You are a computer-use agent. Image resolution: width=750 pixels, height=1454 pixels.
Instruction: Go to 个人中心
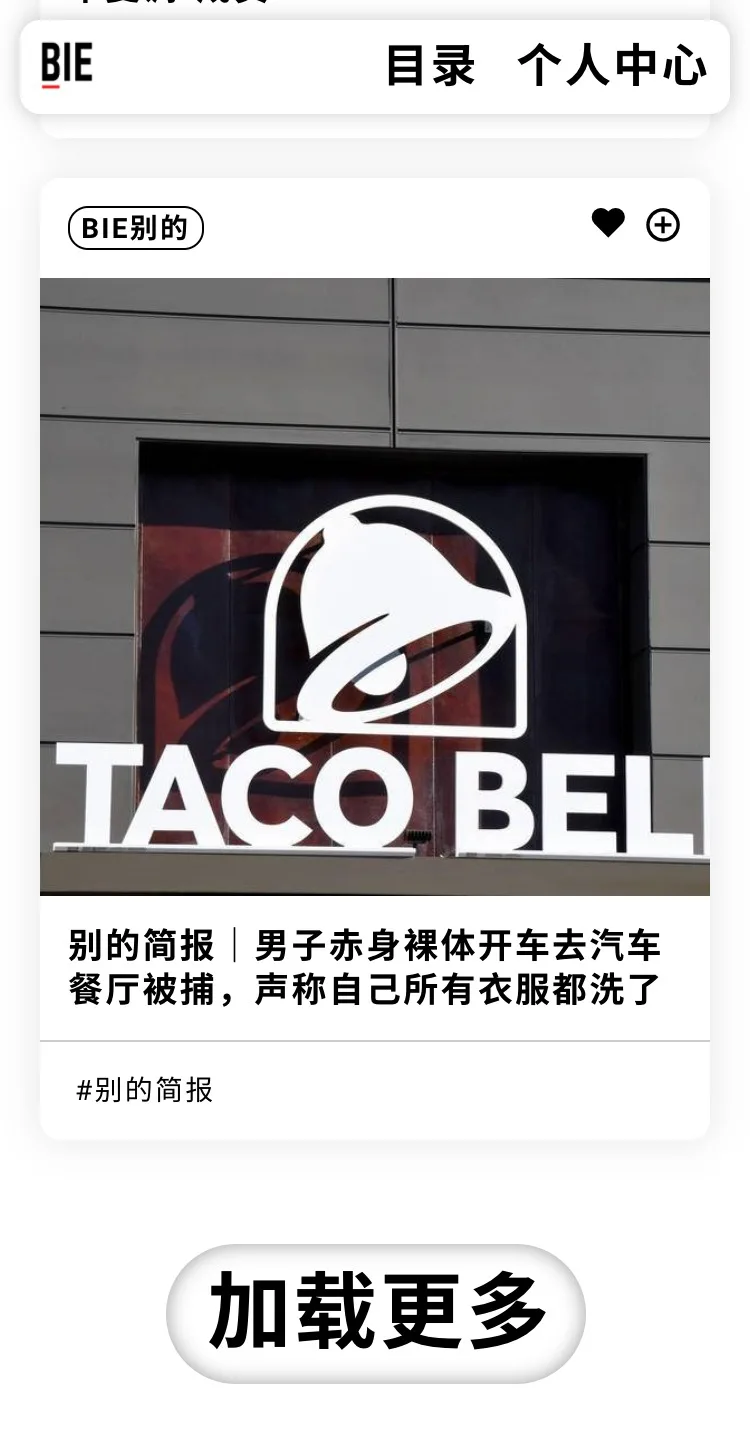[612, 66]
